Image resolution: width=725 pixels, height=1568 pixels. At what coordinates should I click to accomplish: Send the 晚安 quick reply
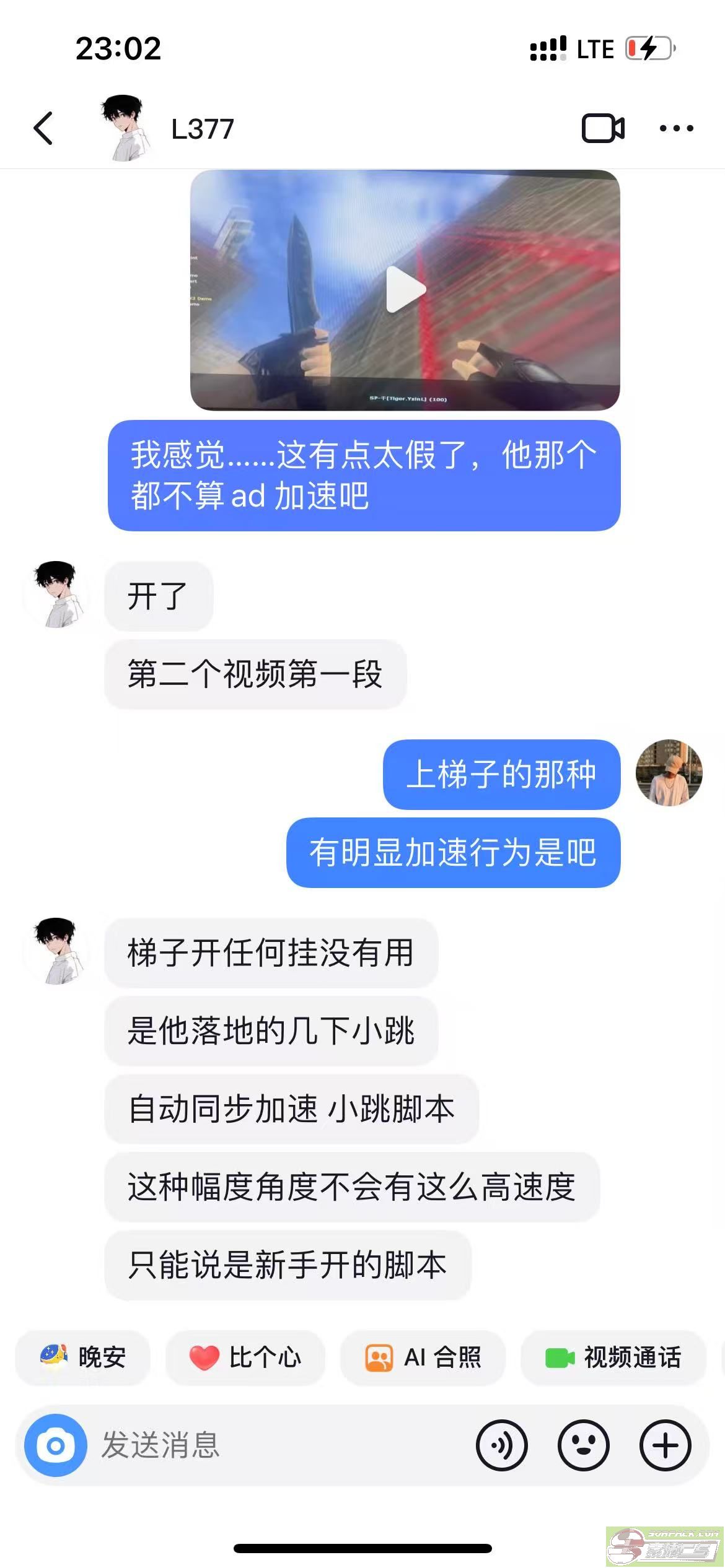pyautogui.click(x=83, y=1357)
